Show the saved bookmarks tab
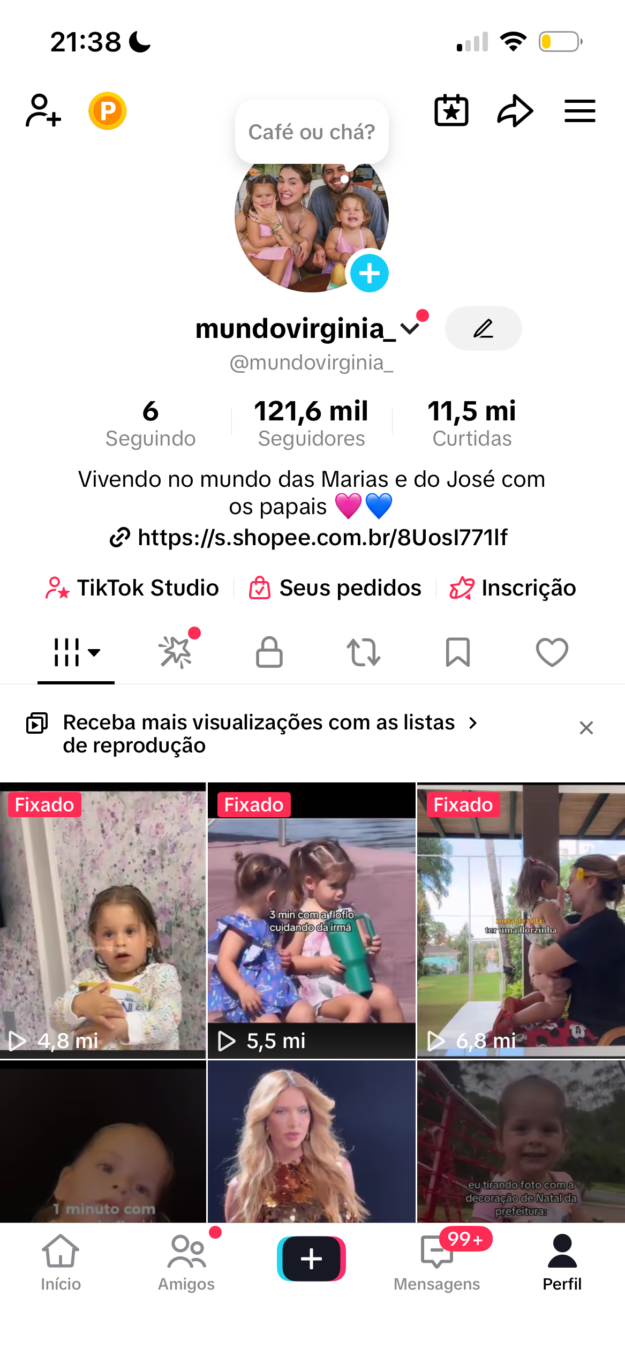Image resolution: width=625 pixels, height=1356 pixels. pos(457,653)
